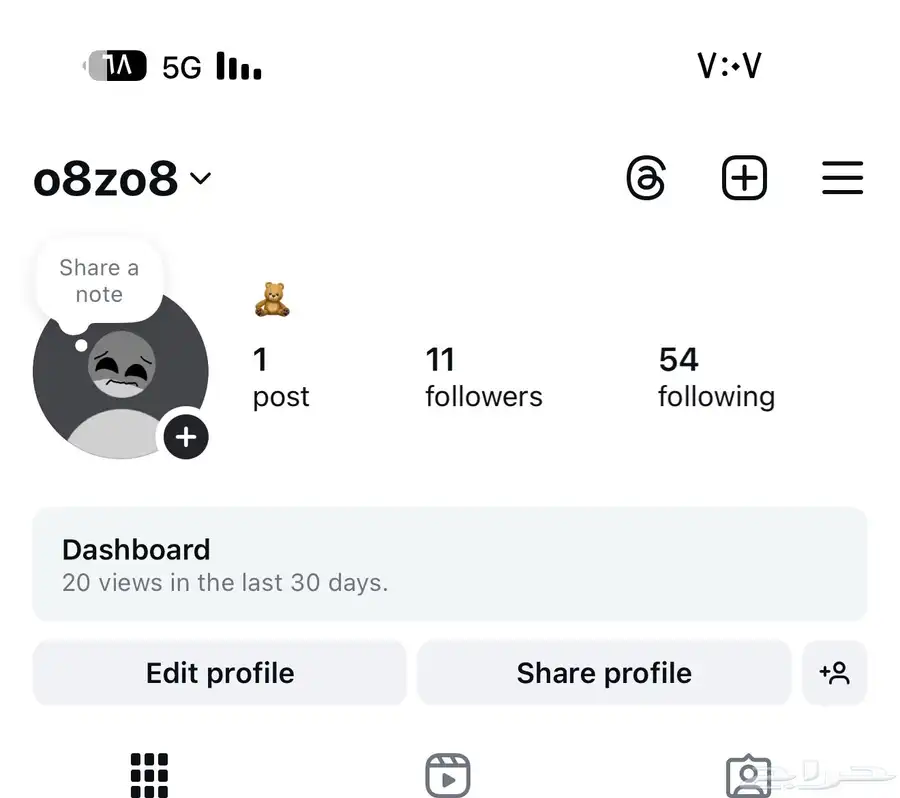
Task: Tap Share profile button
Action: [x=604, y=673]
